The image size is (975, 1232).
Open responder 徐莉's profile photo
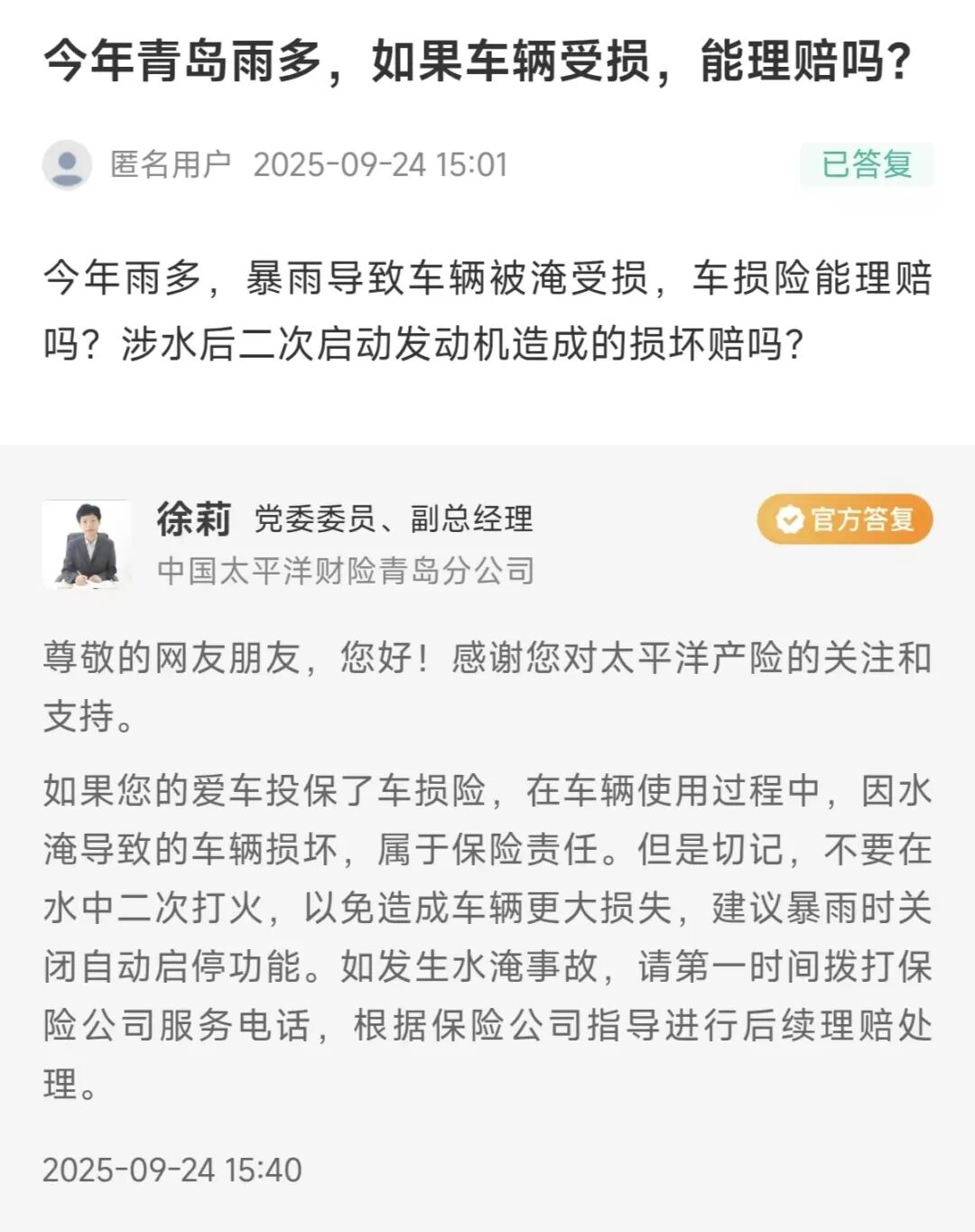(x=87, y=545)
